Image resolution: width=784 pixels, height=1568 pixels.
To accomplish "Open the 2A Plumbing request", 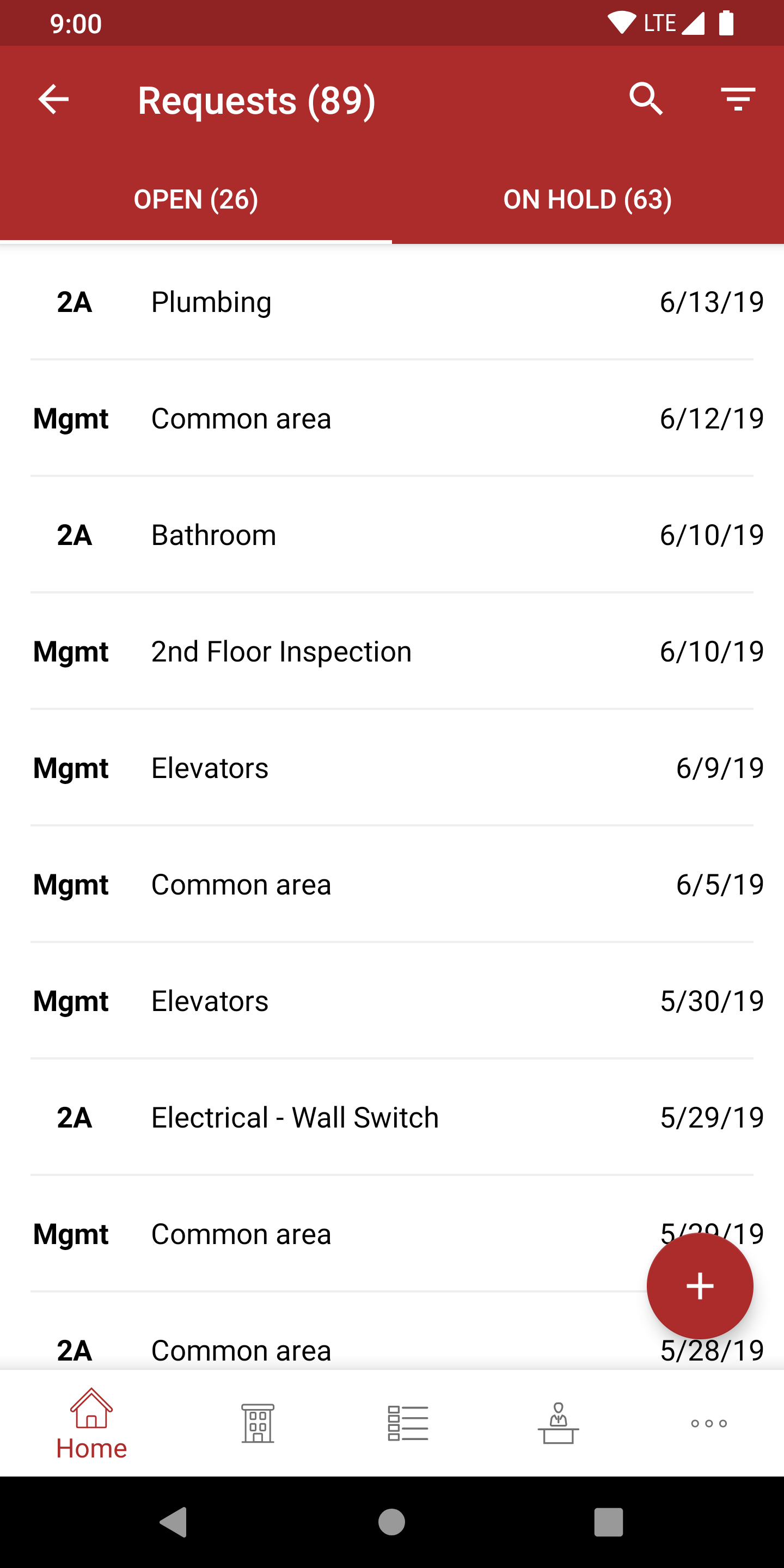I will click(x=392, y=302).
